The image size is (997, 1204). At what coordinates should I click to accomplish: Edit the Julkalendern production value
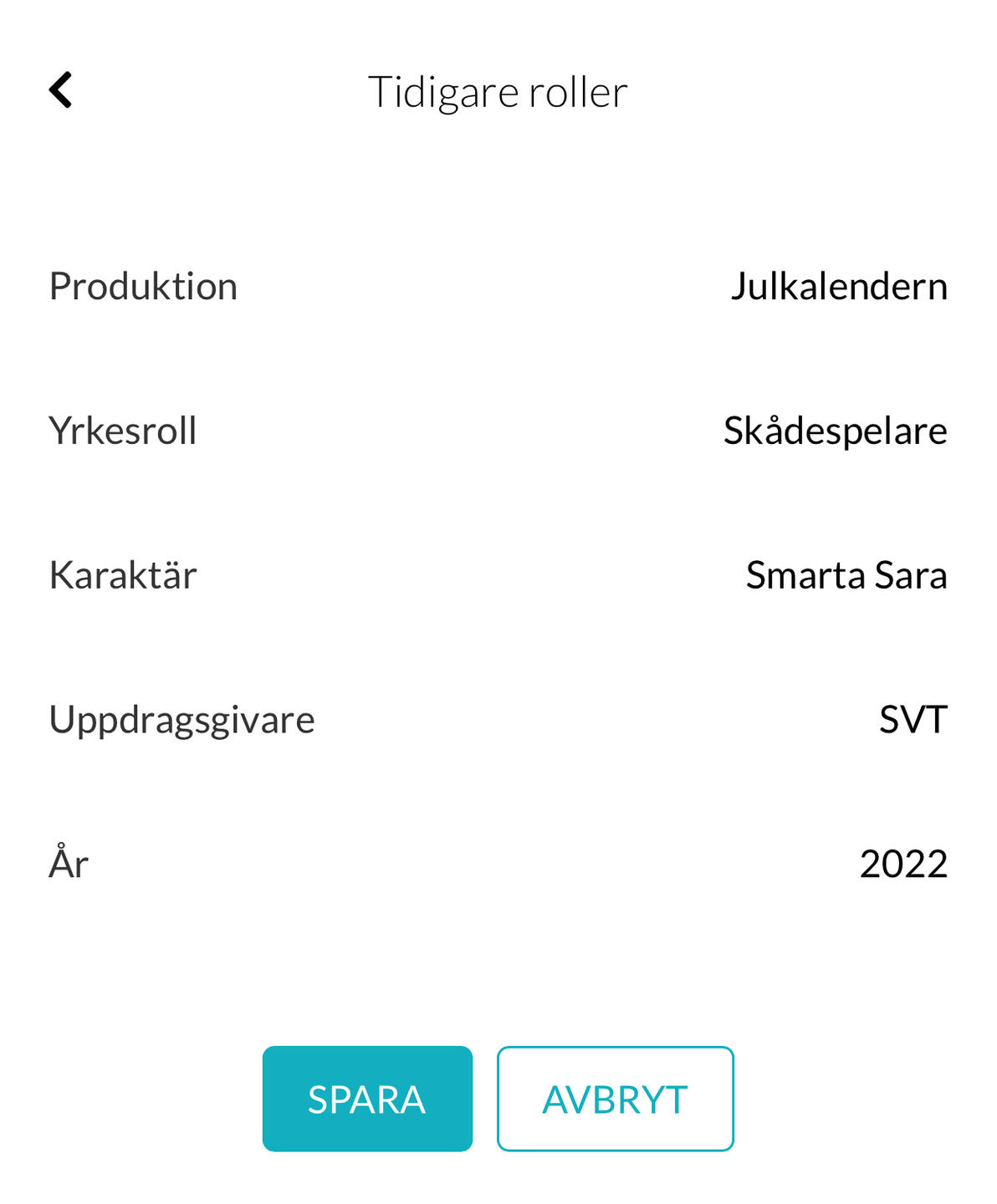840,286
